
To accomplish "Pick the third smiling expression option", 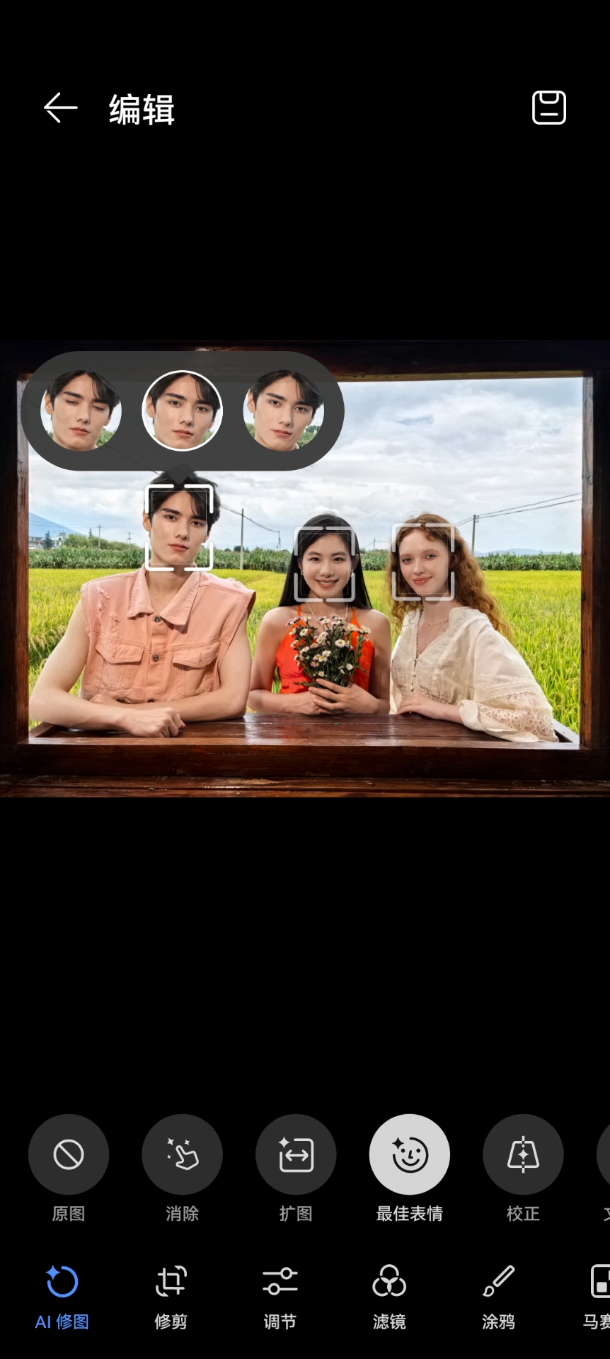I will click(283, 411).
